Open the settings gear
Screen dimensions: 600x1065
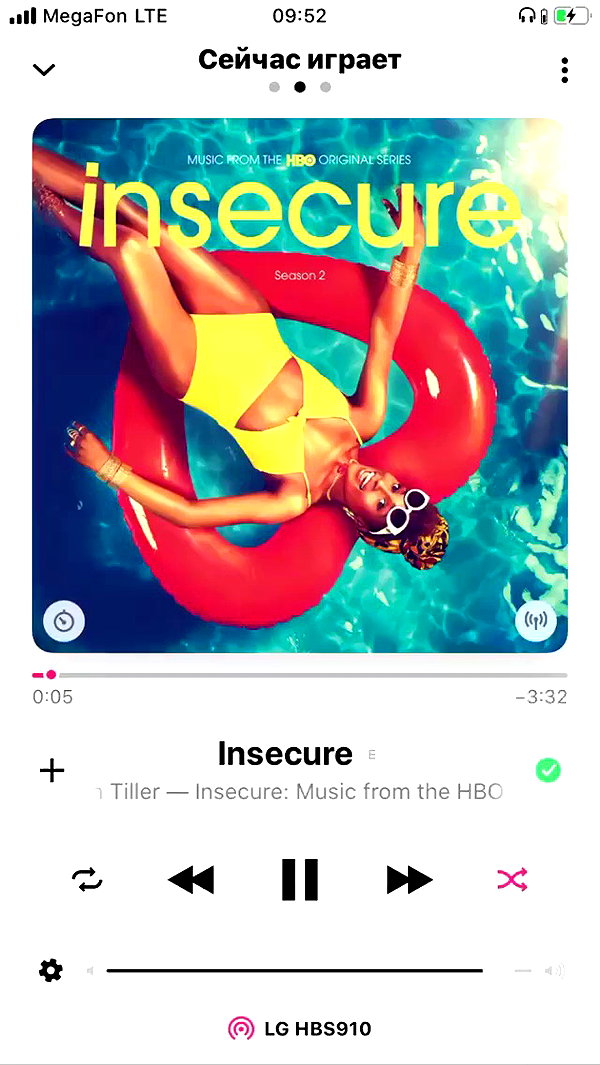click(51, 971)
